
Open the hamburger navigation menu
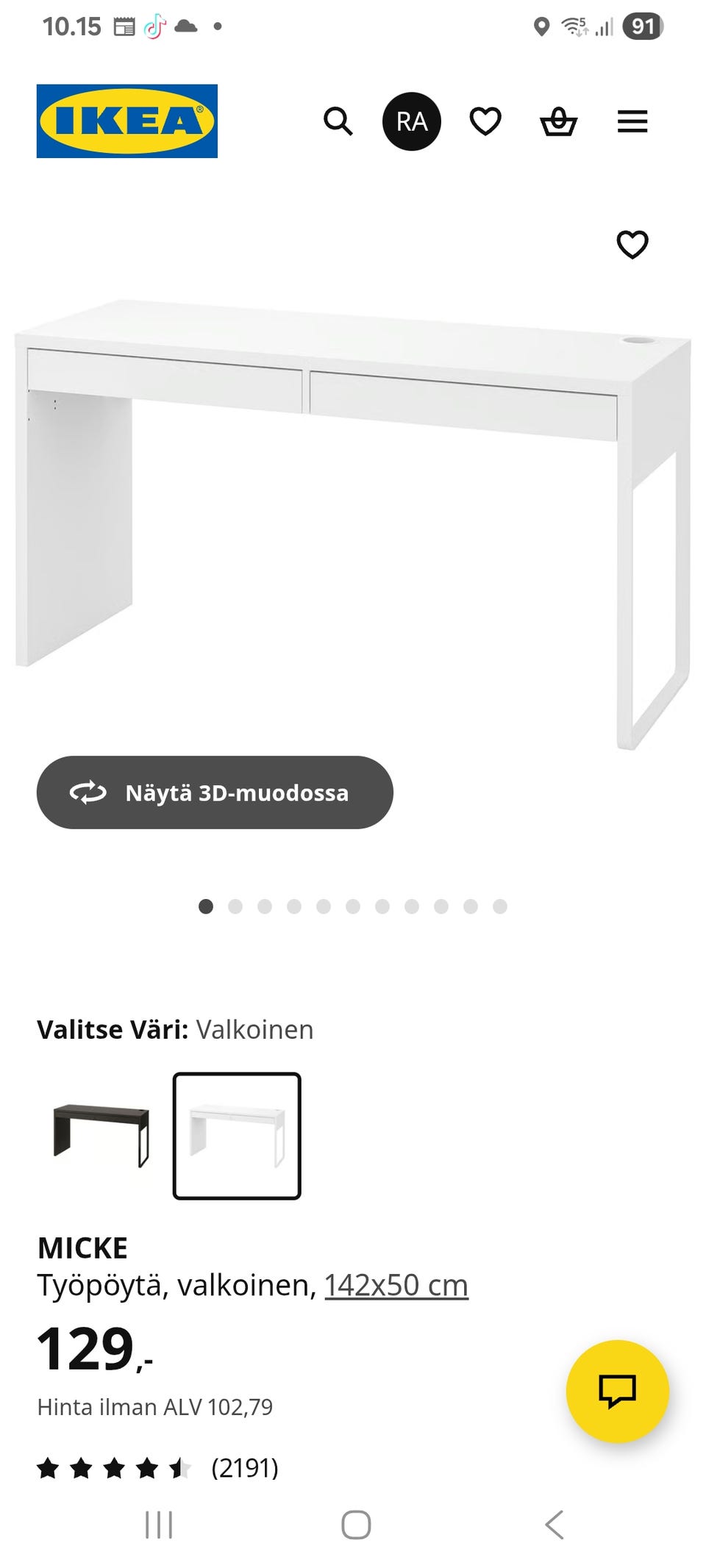coord(632,121)
